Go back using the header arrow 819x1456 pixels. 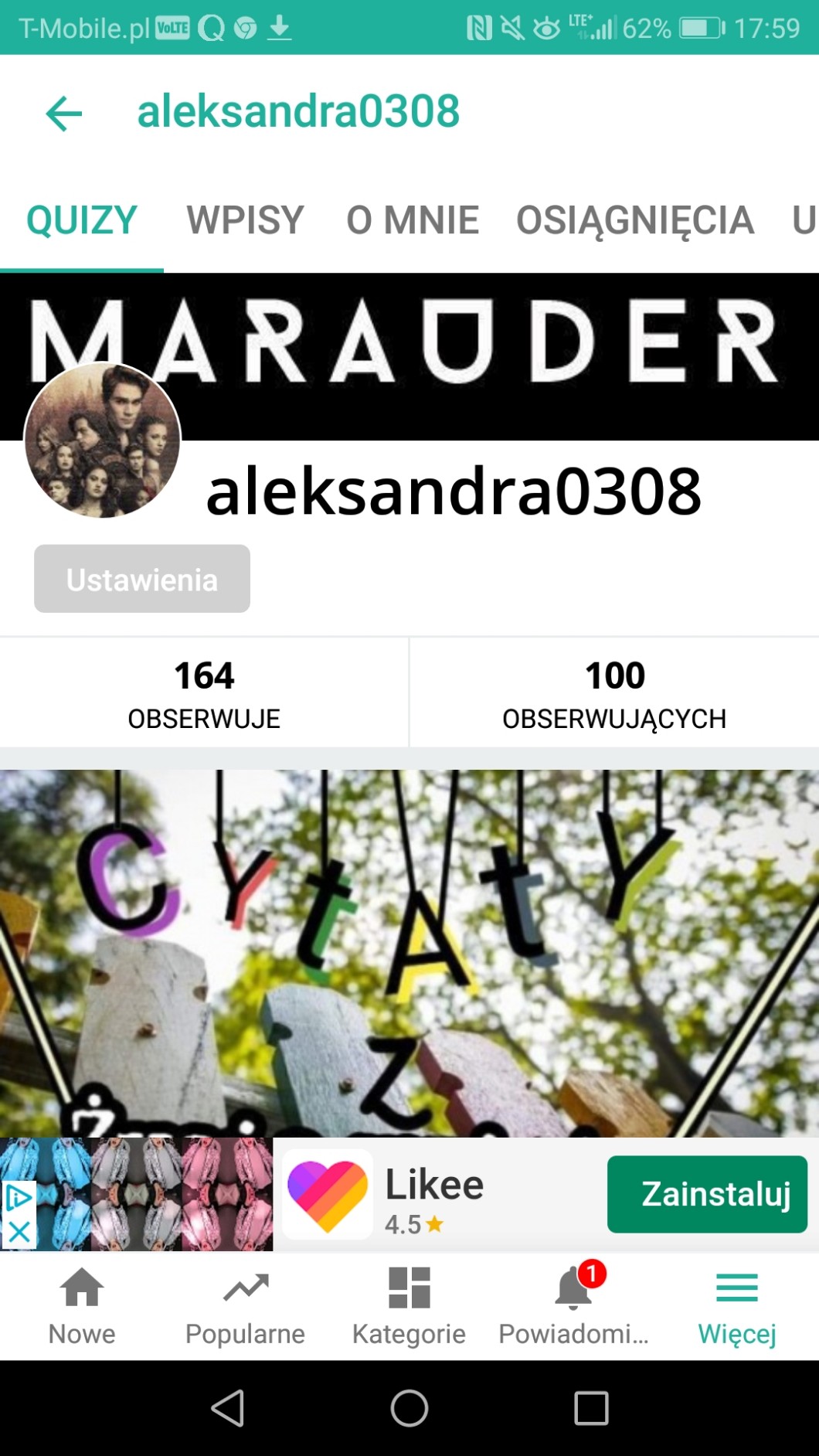point(64,114)
